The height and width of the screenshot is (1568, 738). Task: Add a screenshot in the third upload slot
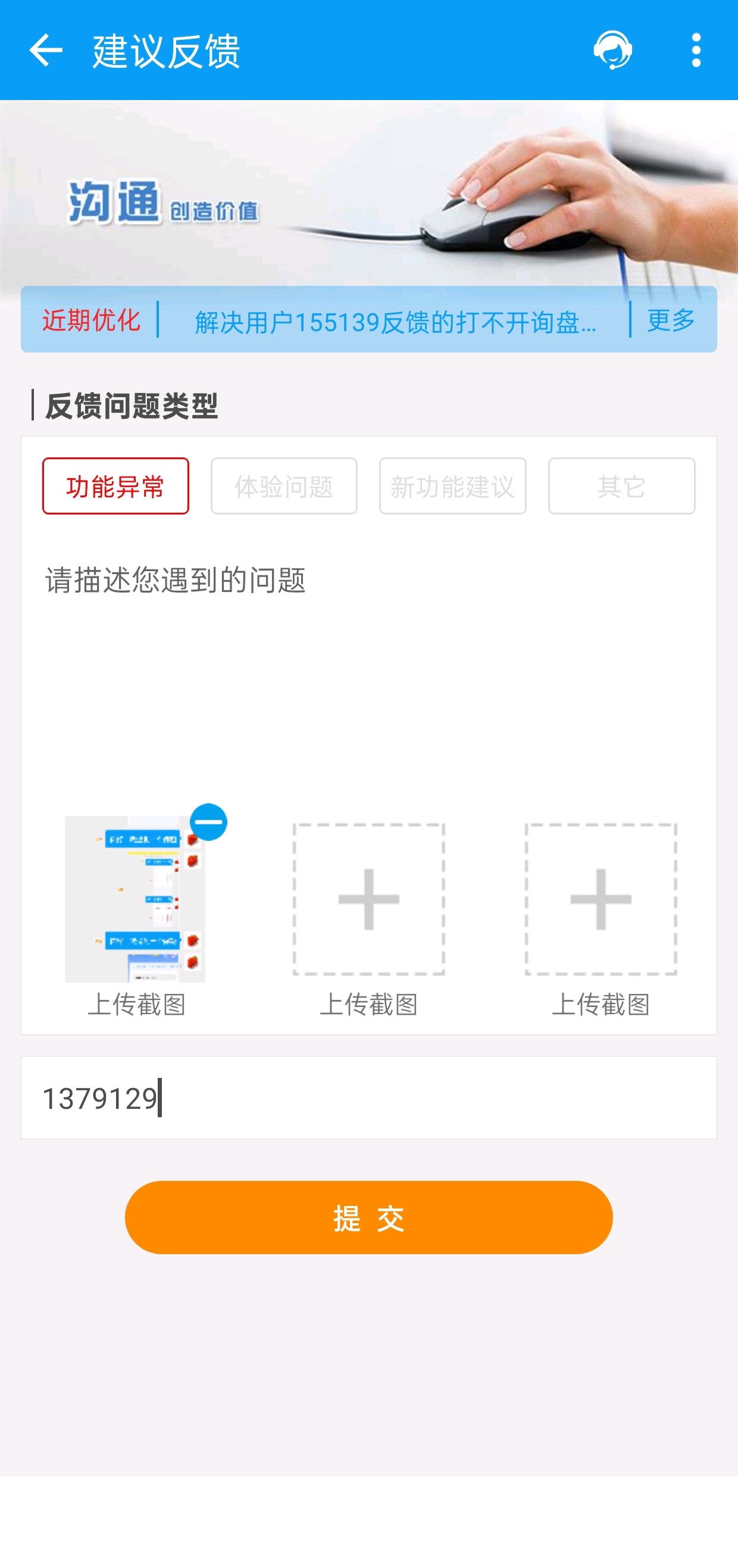pos(601,900)
